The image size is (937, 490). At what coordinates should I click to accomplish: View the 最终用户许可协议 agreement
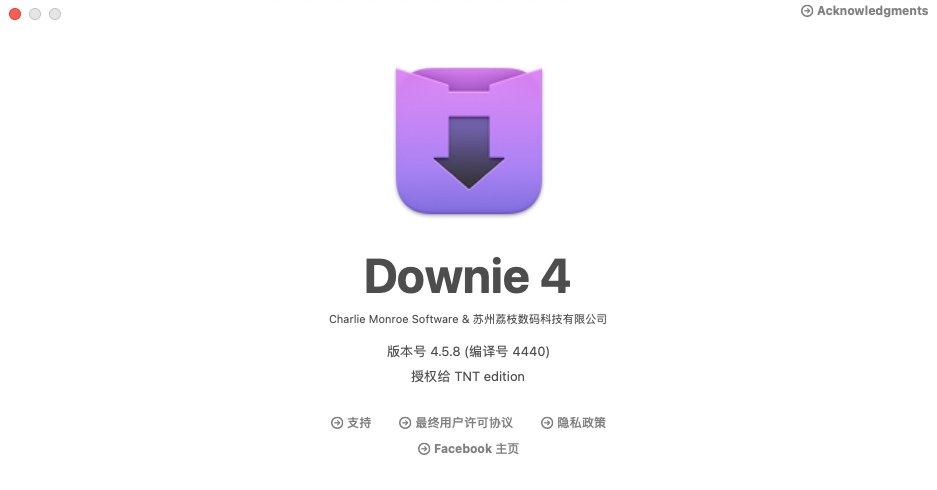pyautogui.click(x=456, y=423)
